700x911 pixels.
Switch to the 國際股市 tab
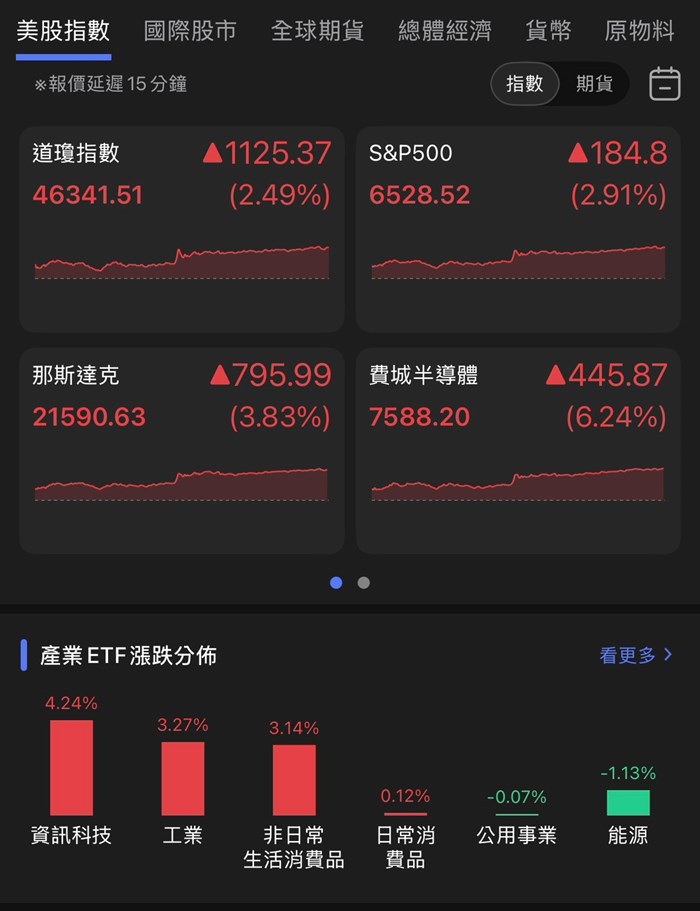click(190, 31)
